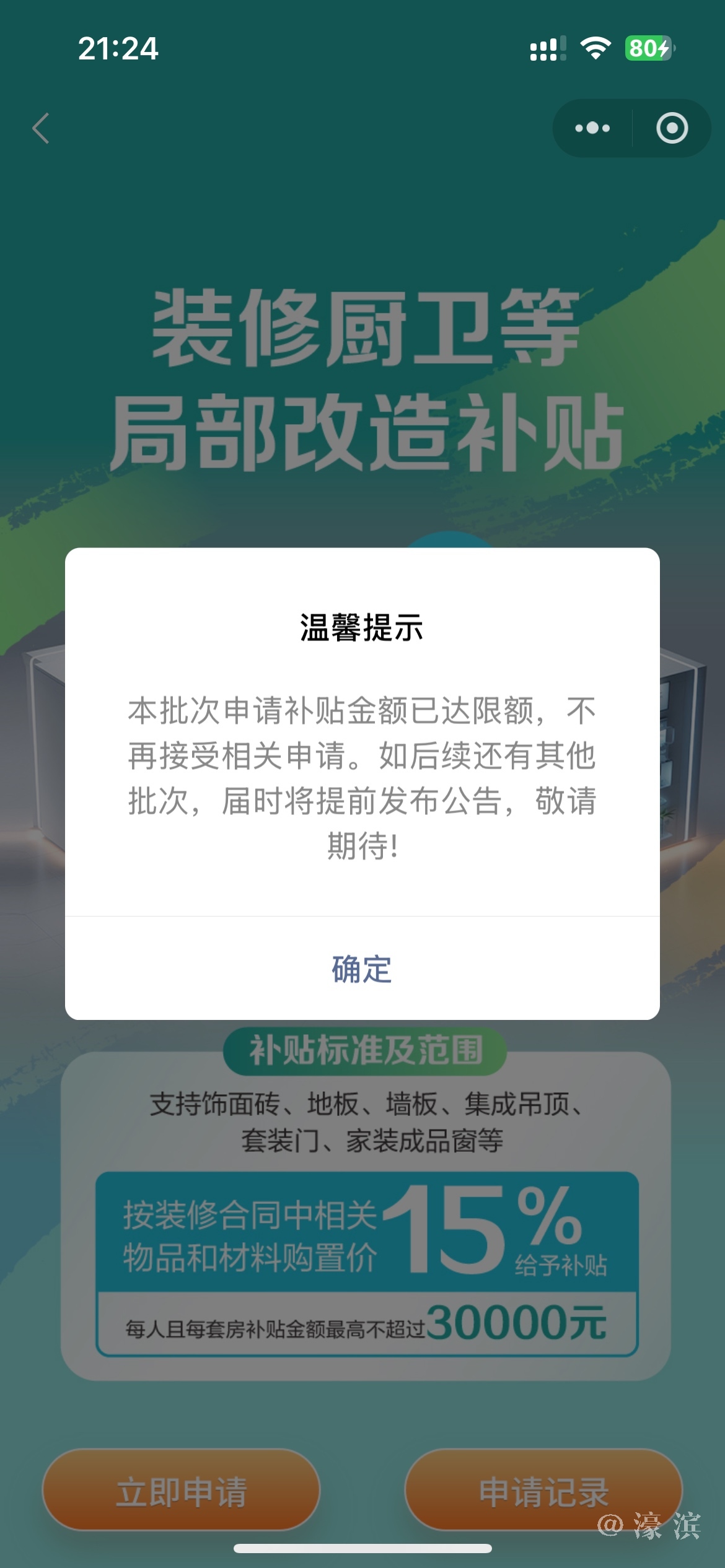Close the mini program via circle icon
725x1568 pixels.
pyautogui.click(x=672, y=128)
